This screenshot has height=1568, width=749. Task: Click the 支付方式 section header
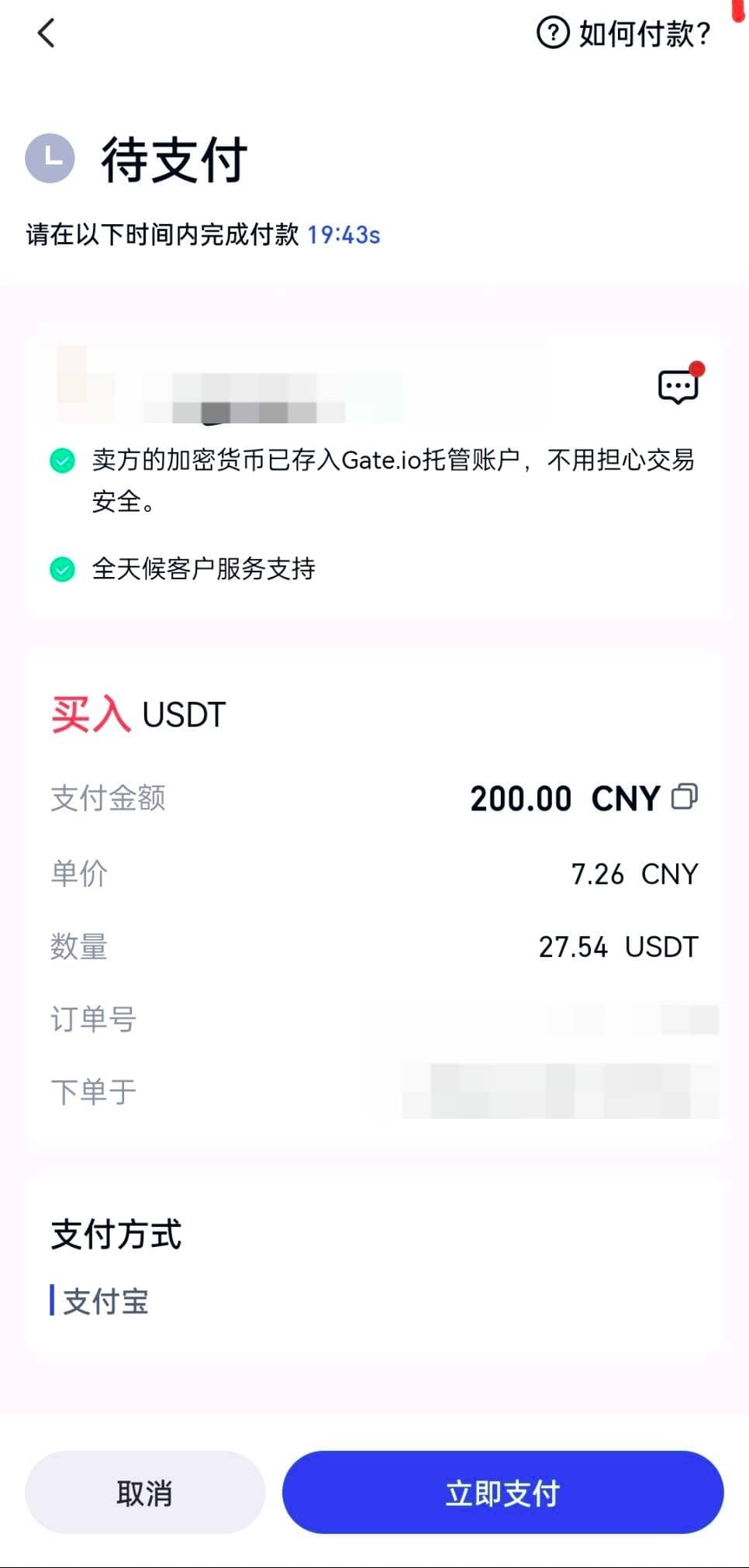pos(116,1235)
